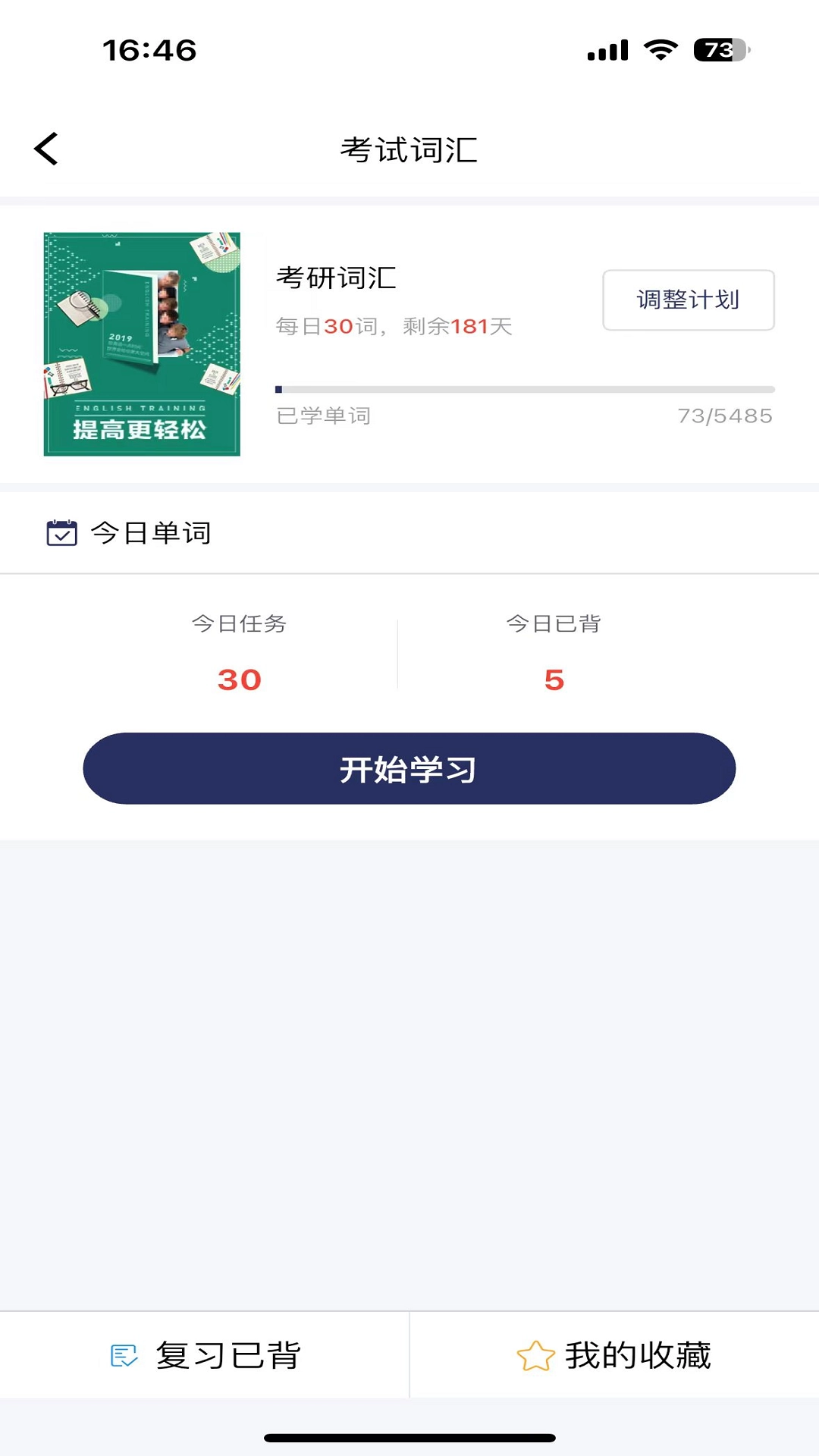
Task: Tap the cellular signal bars icon
Action: [607, 50]
